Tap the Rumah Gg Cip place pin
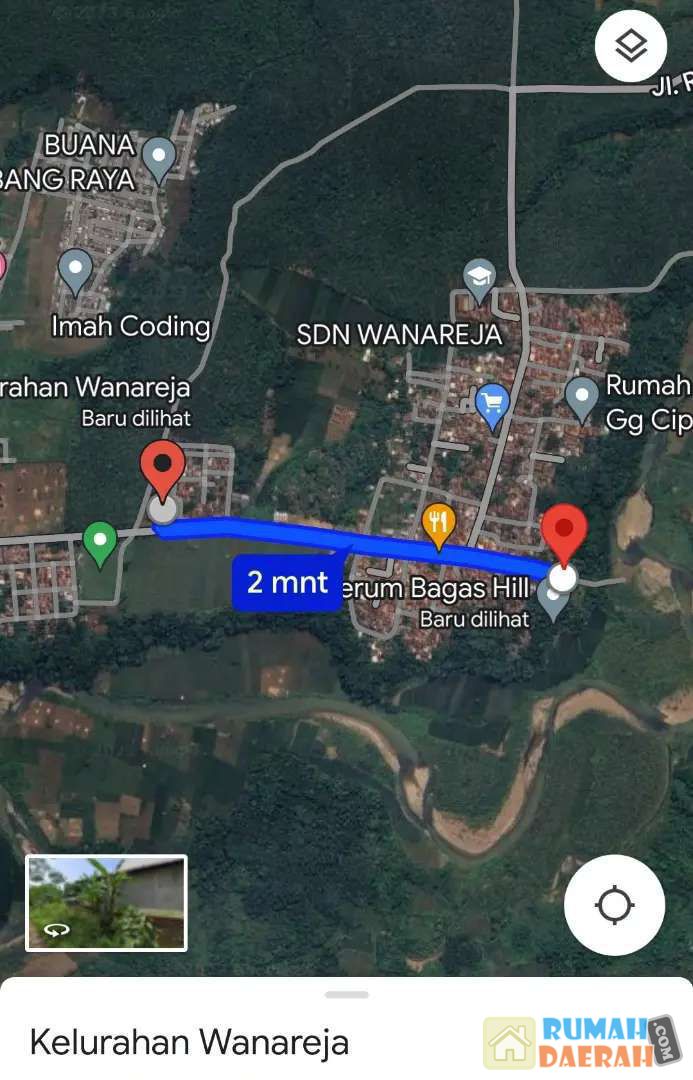Viewport: 693px width, 1080px height. pyautogui.click(x=582, y=396)
